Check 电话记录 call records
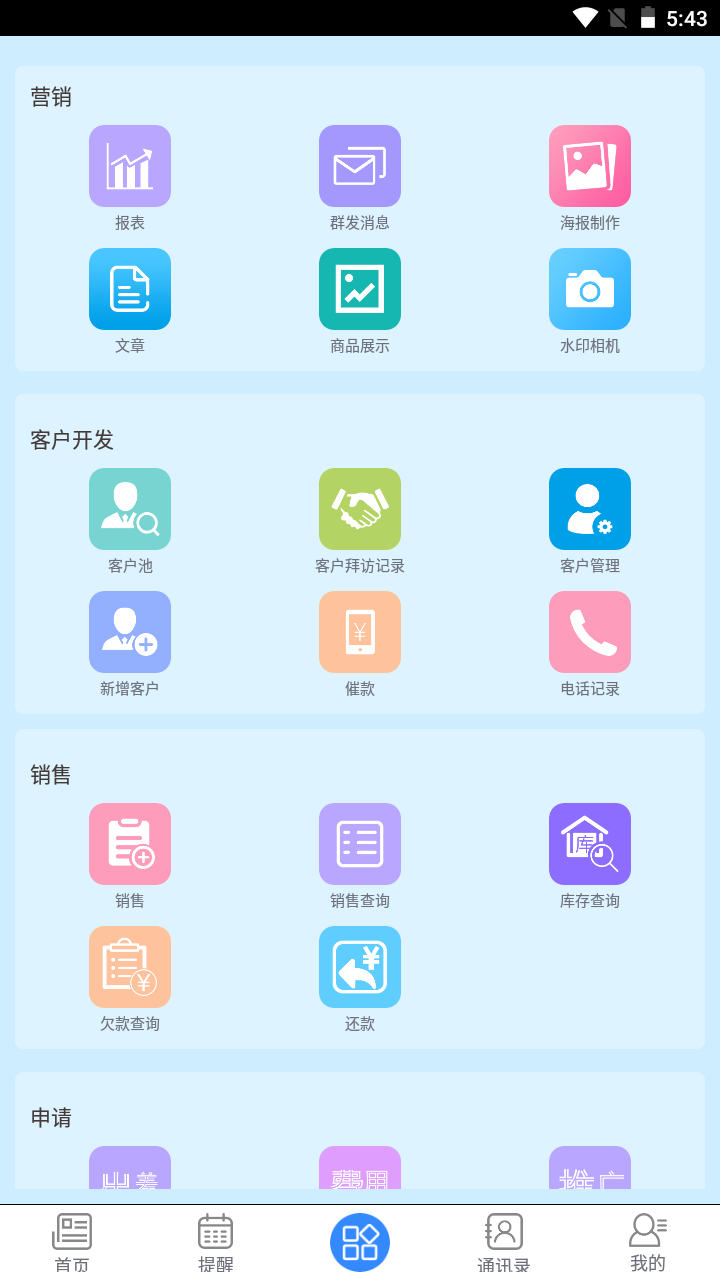 590,632
